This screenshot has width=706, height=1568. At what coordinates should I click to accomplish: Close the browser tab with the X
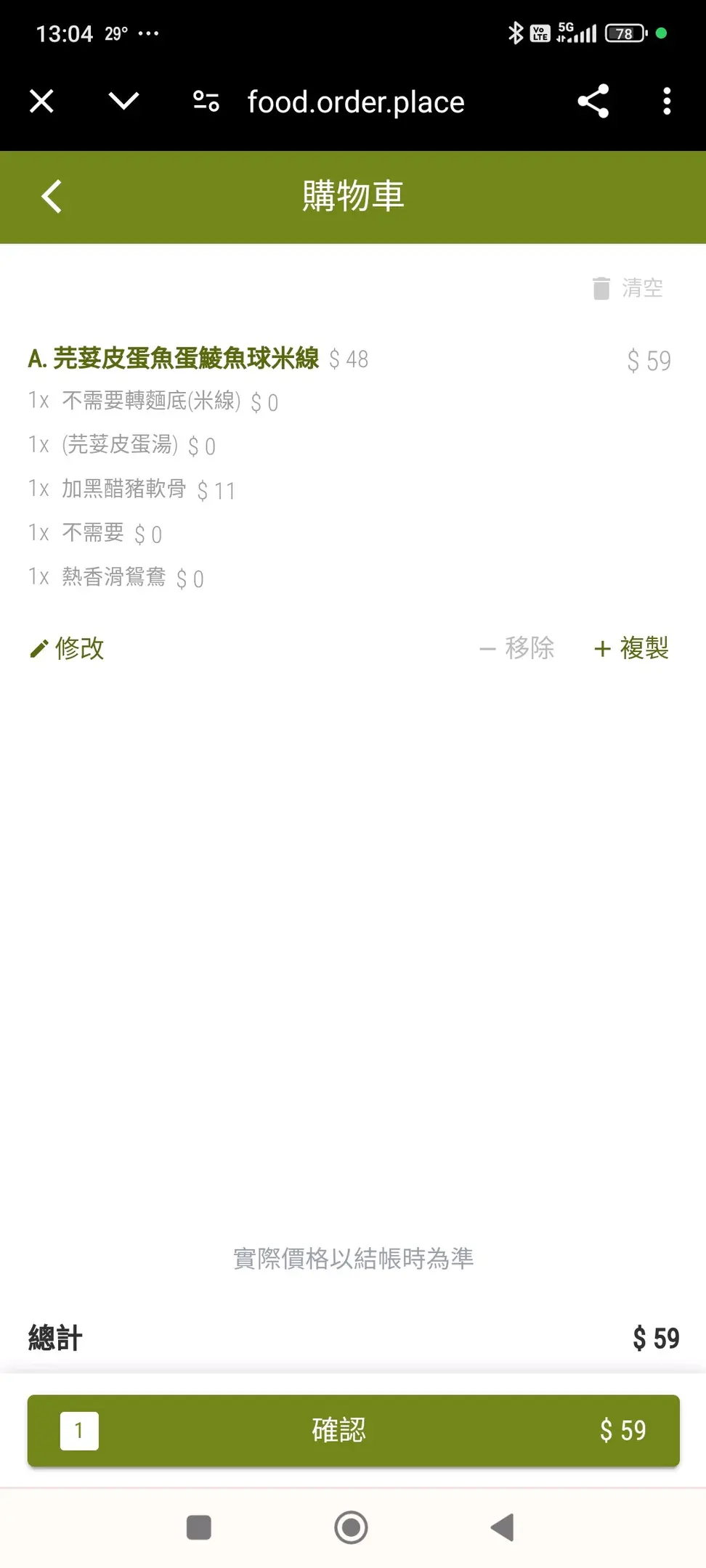coord(41,101)
